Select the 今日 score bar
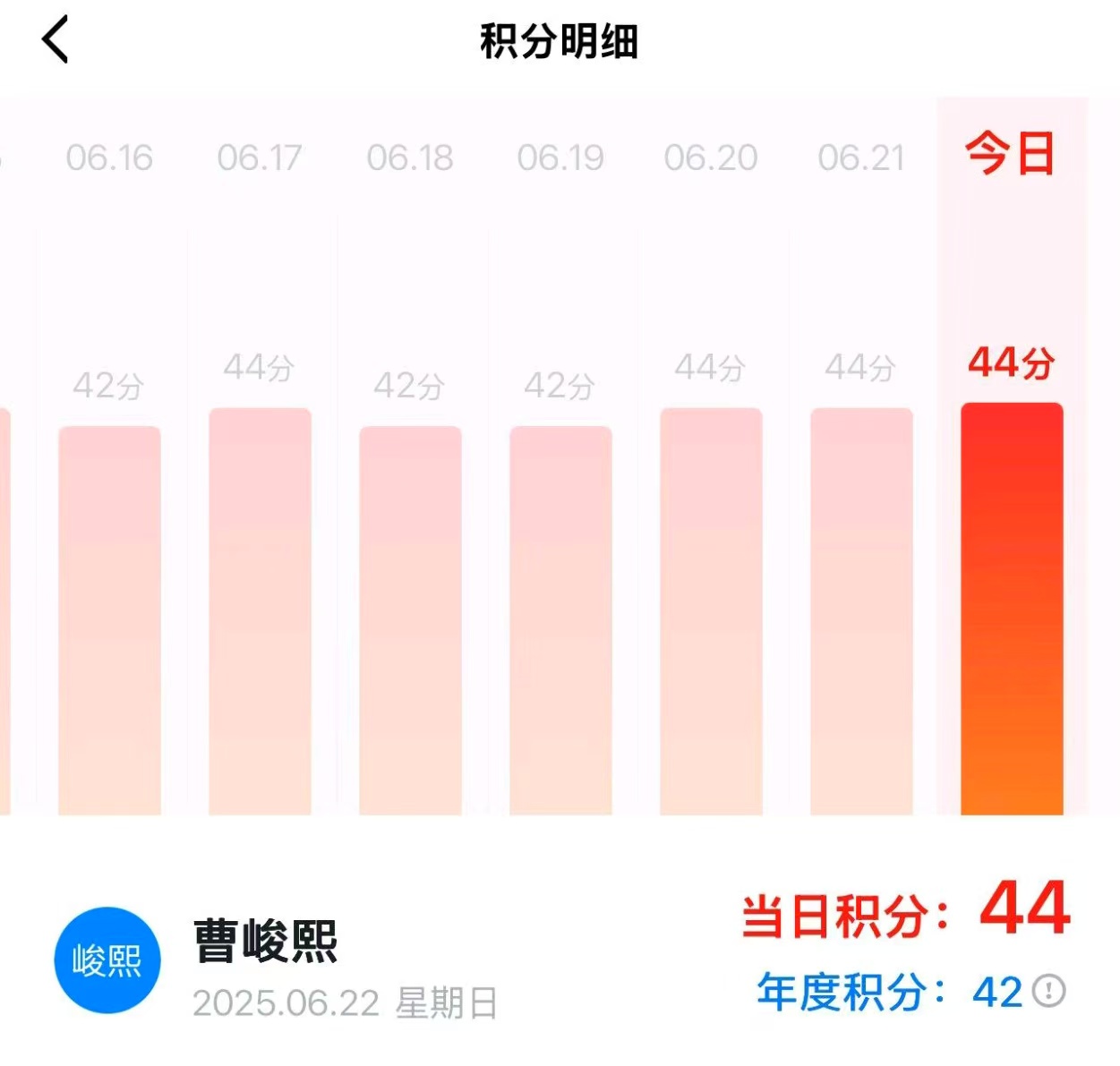 [1012, 609]
